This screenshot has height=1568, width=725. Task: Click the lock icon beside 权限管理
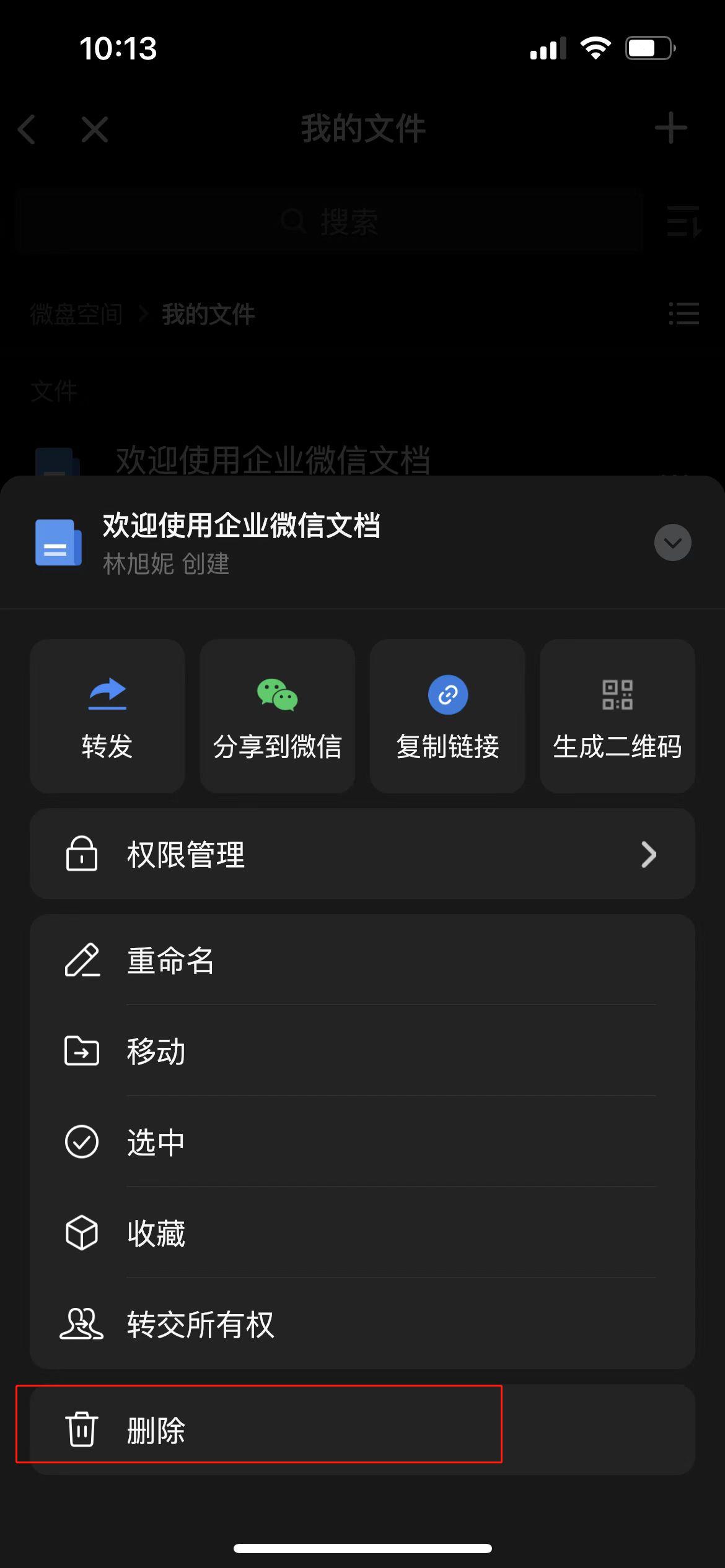coord(82,854)
